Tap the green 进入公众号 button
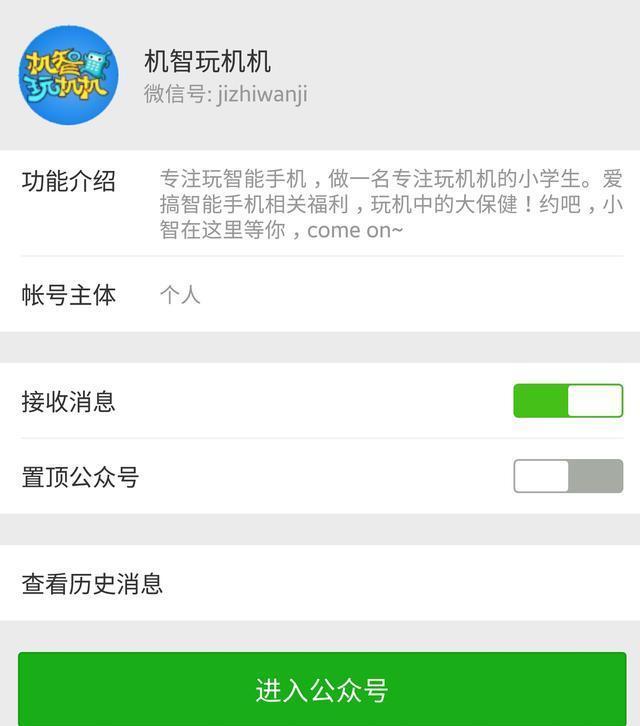Viewport: 640px width, 726px height. click(x=321, y=689)
